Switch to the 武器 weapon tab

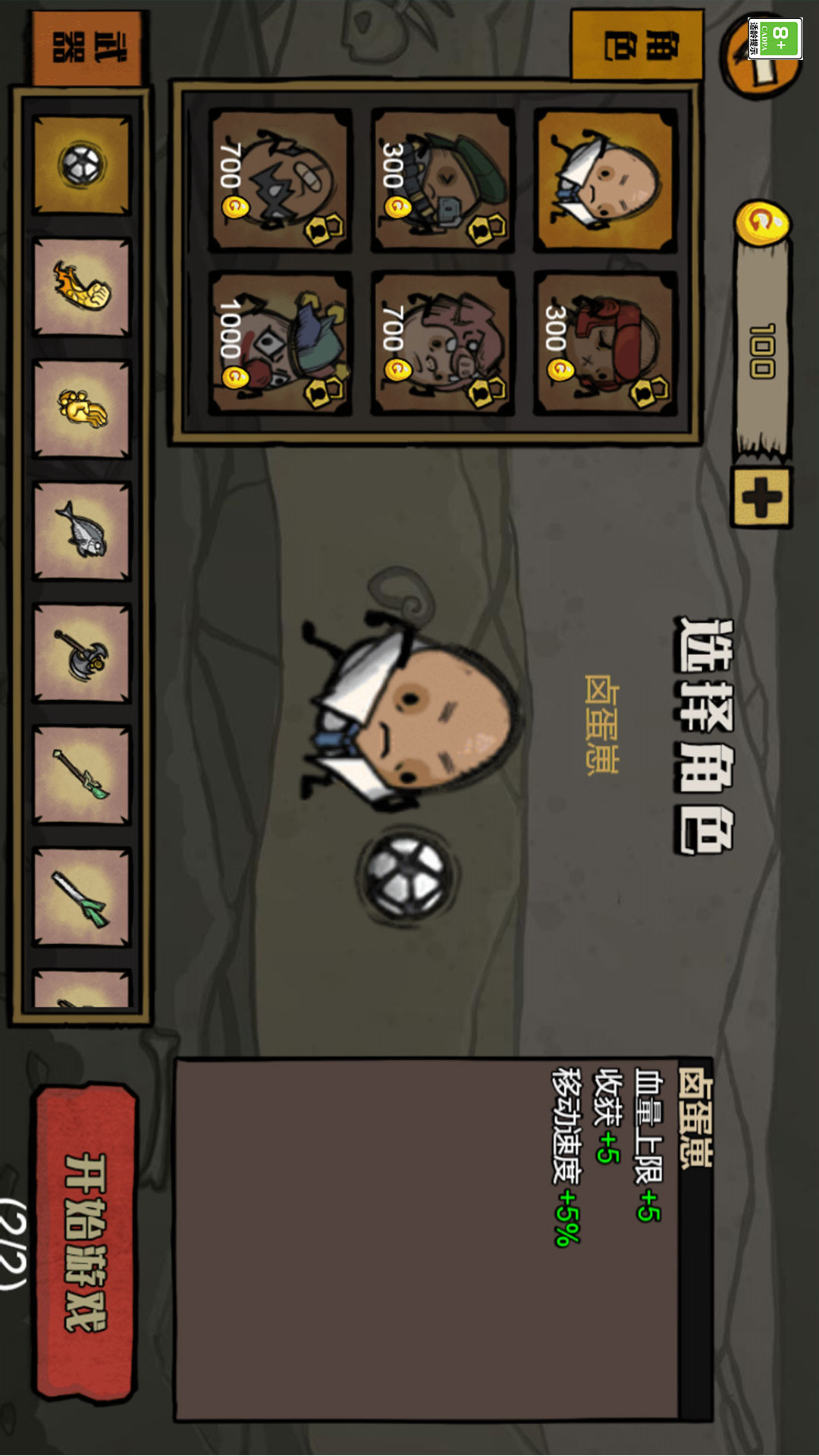[x=87, y=47]
